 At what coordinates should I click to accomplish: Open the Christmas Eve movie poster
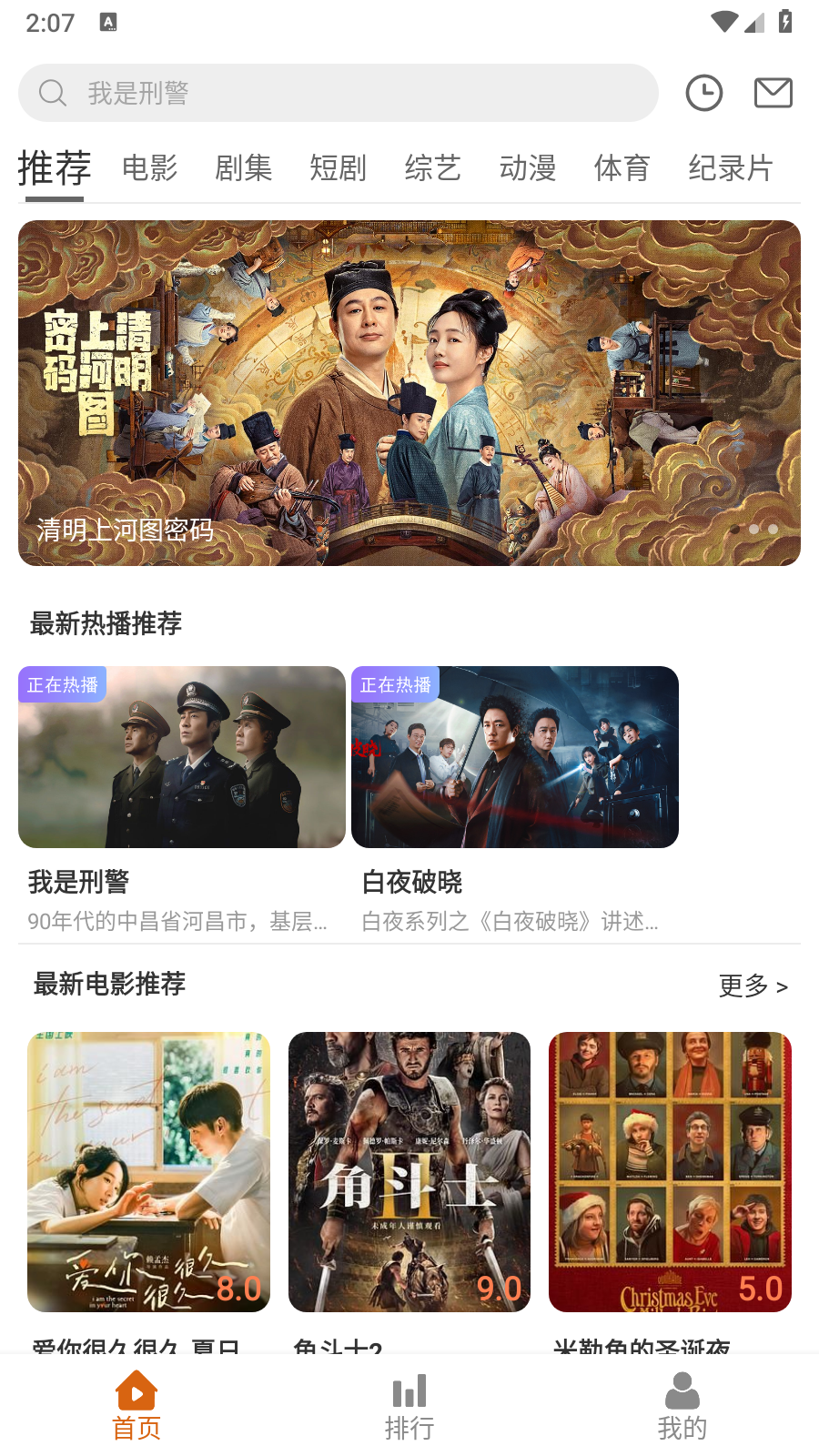click(670, 1171)
